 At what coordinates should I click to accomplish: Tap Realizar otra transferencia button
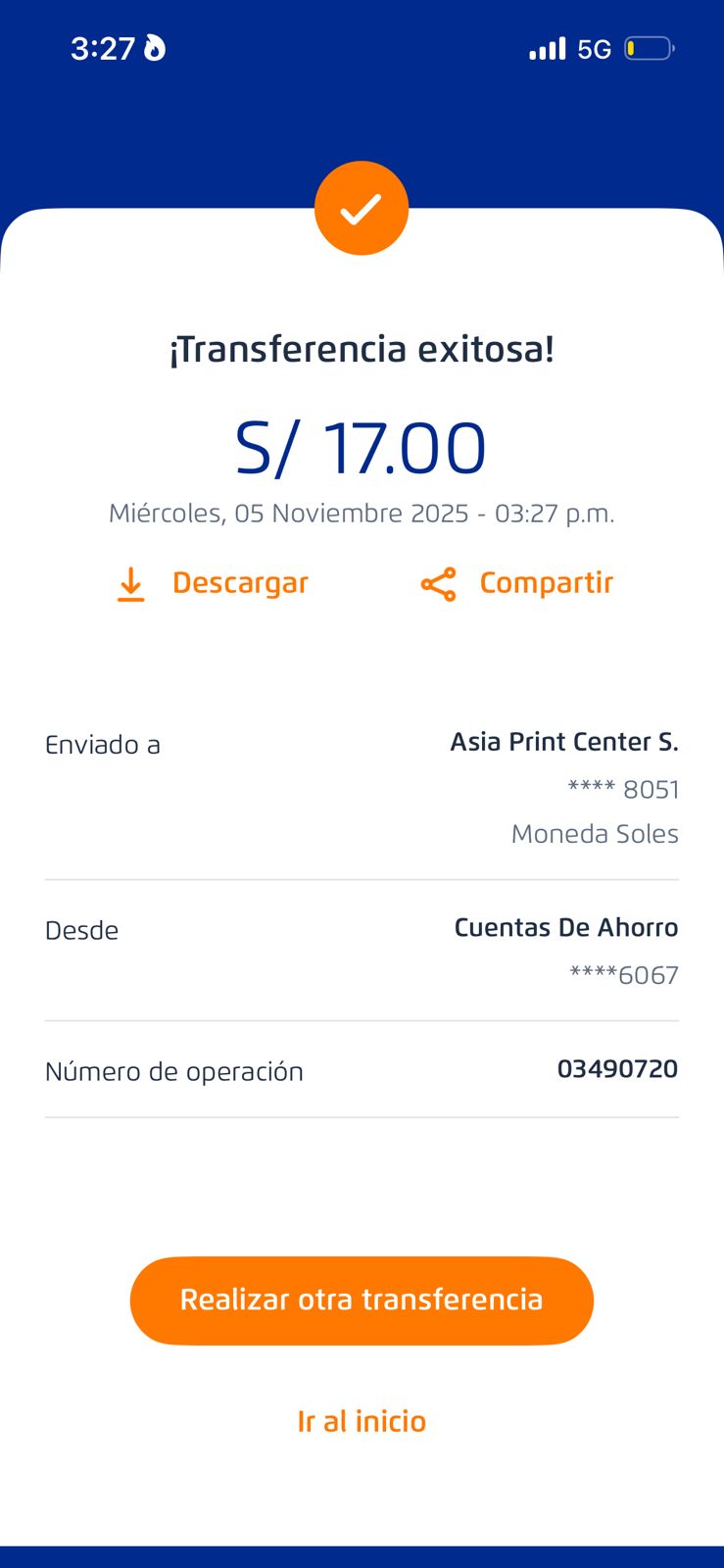point(362,1300)
